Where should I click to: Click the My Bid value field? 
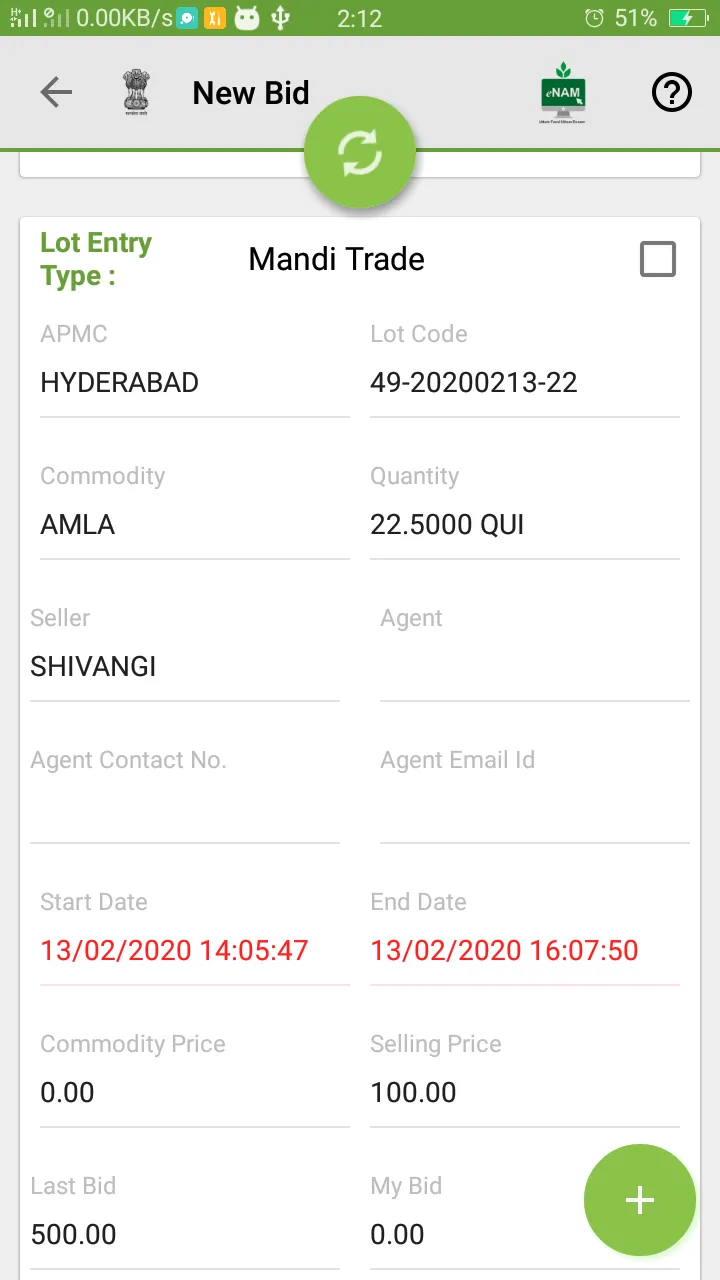[x=397, y=1234]
